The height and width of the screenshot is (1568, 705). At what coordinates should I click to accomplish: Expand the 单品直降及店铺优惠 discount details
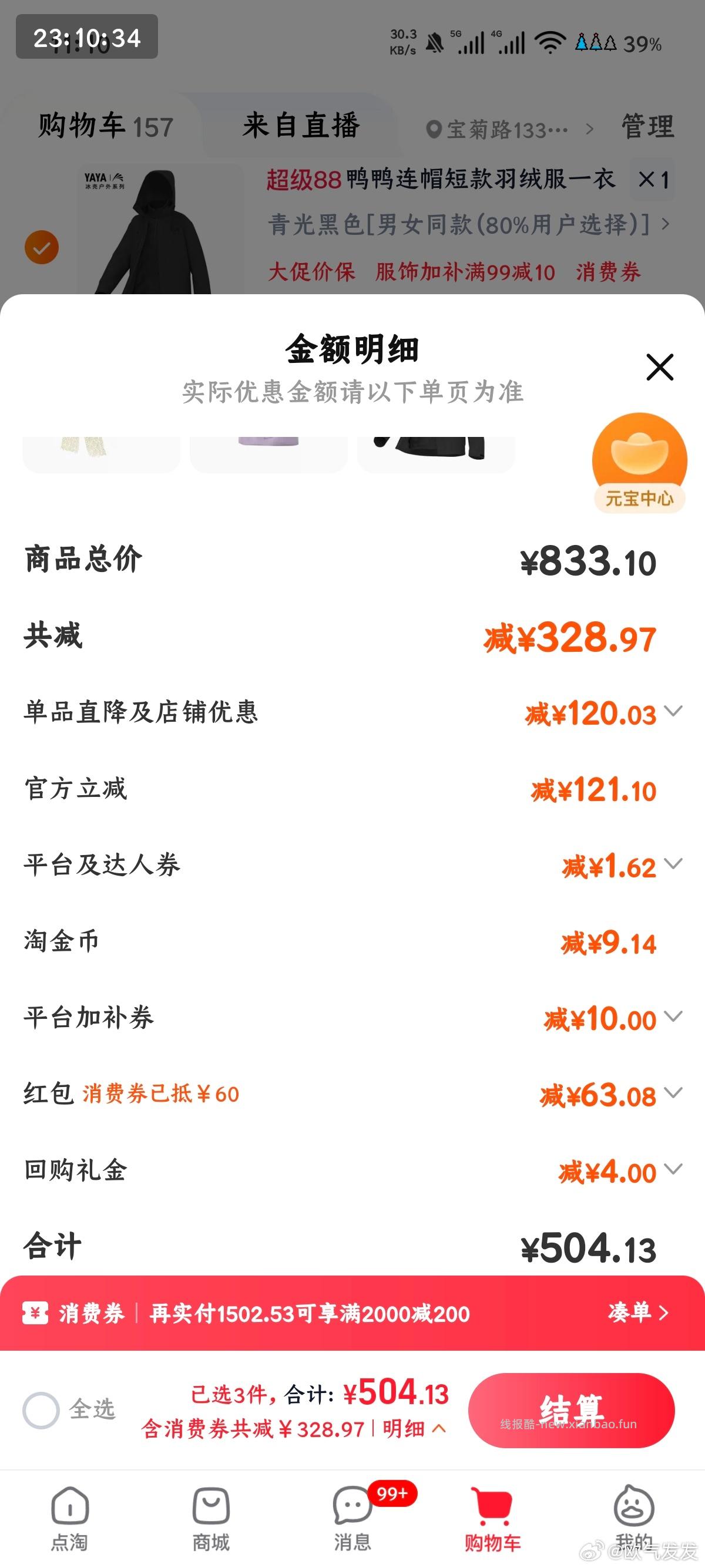(x=673, y=713)
